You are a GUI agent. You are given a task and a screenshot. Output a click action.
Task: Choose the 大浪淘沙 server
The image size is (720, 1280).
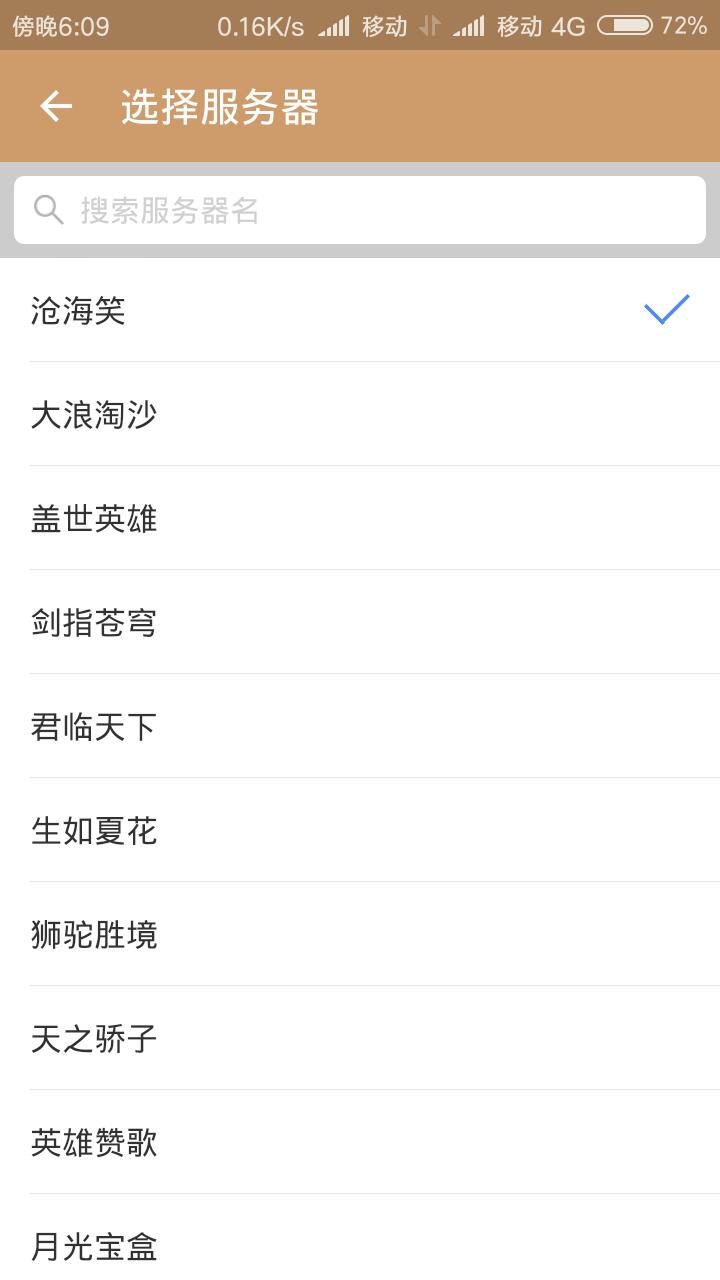(360, 414)
